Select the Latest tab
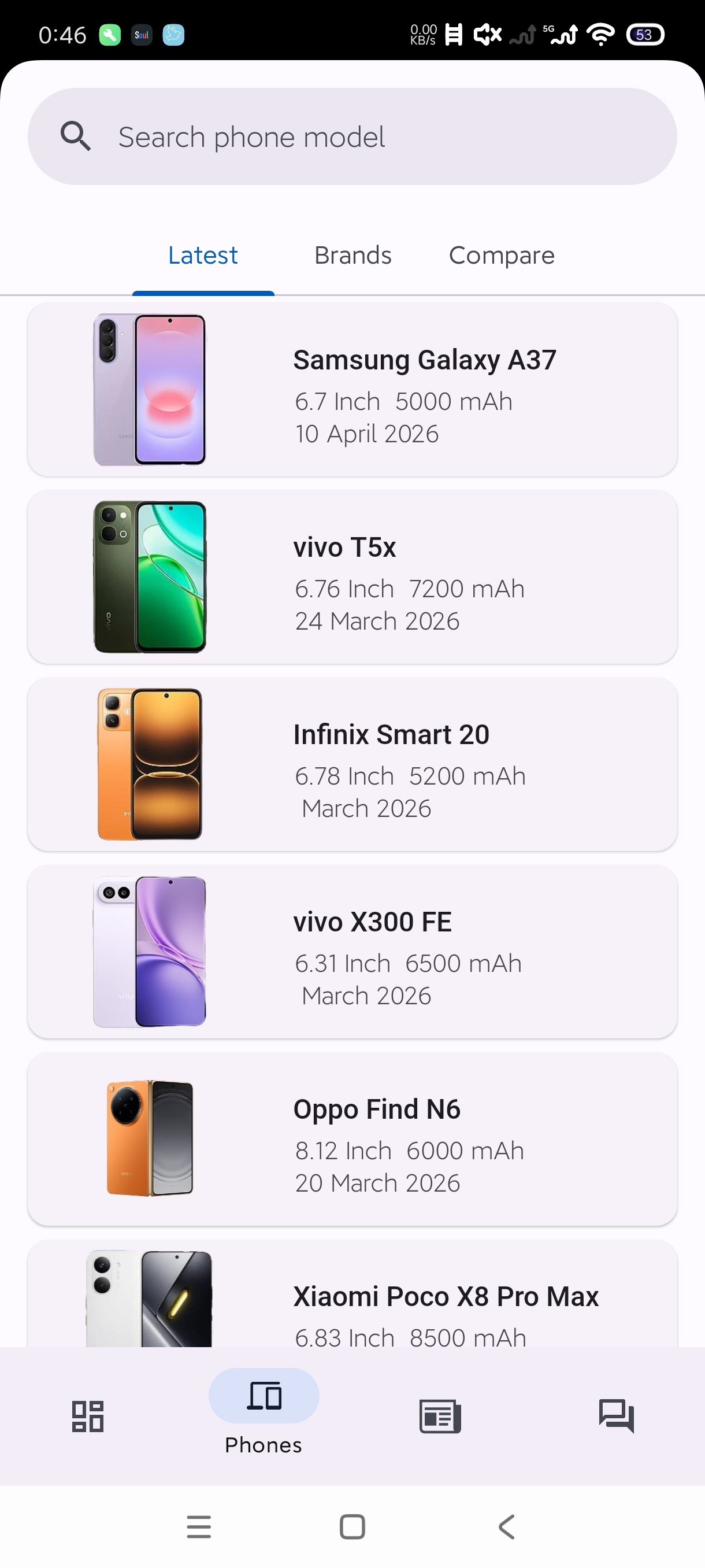 pos(203,256)
